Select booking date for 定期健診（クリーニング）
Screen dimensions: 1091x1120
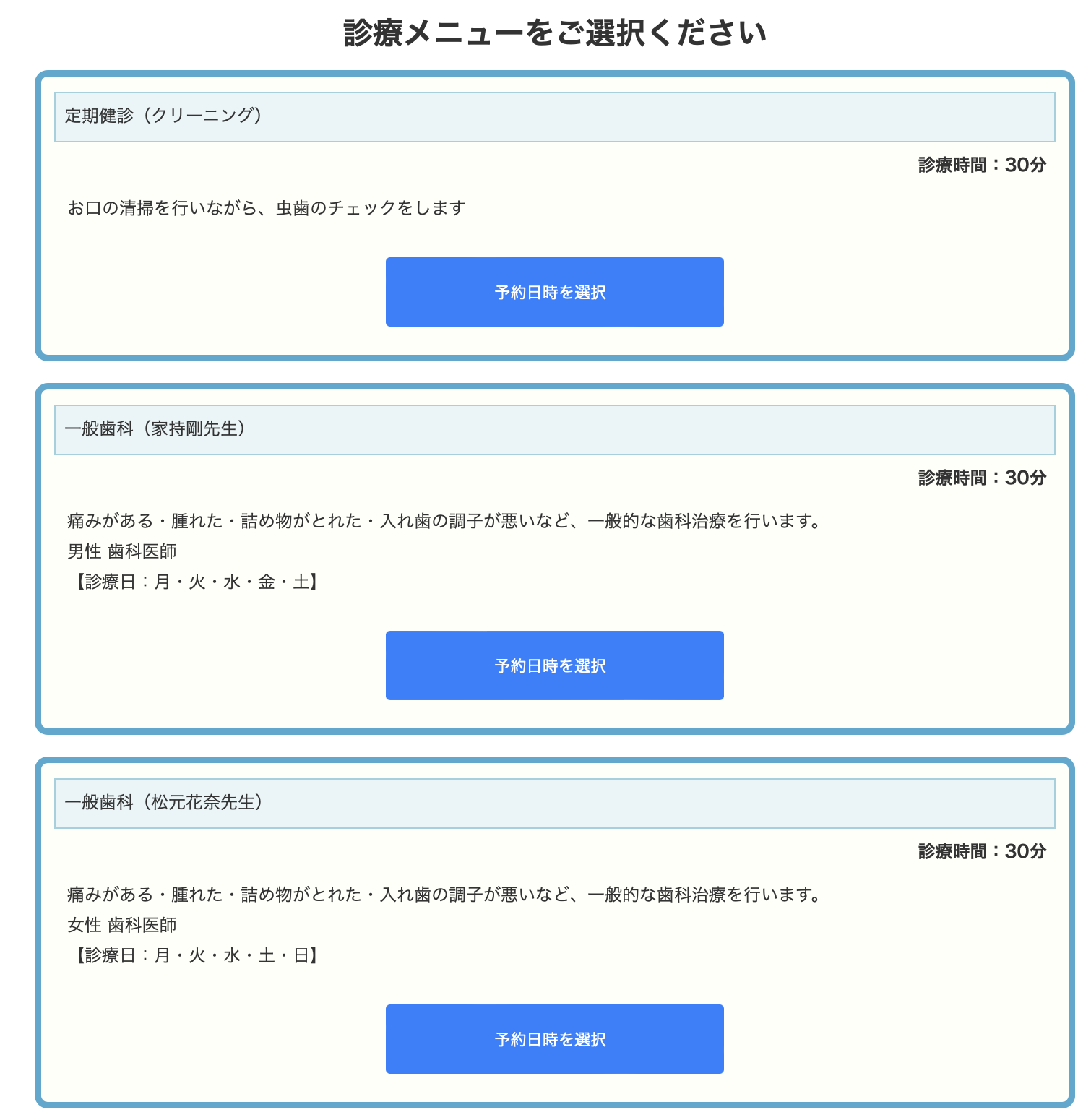pos(554,292)
